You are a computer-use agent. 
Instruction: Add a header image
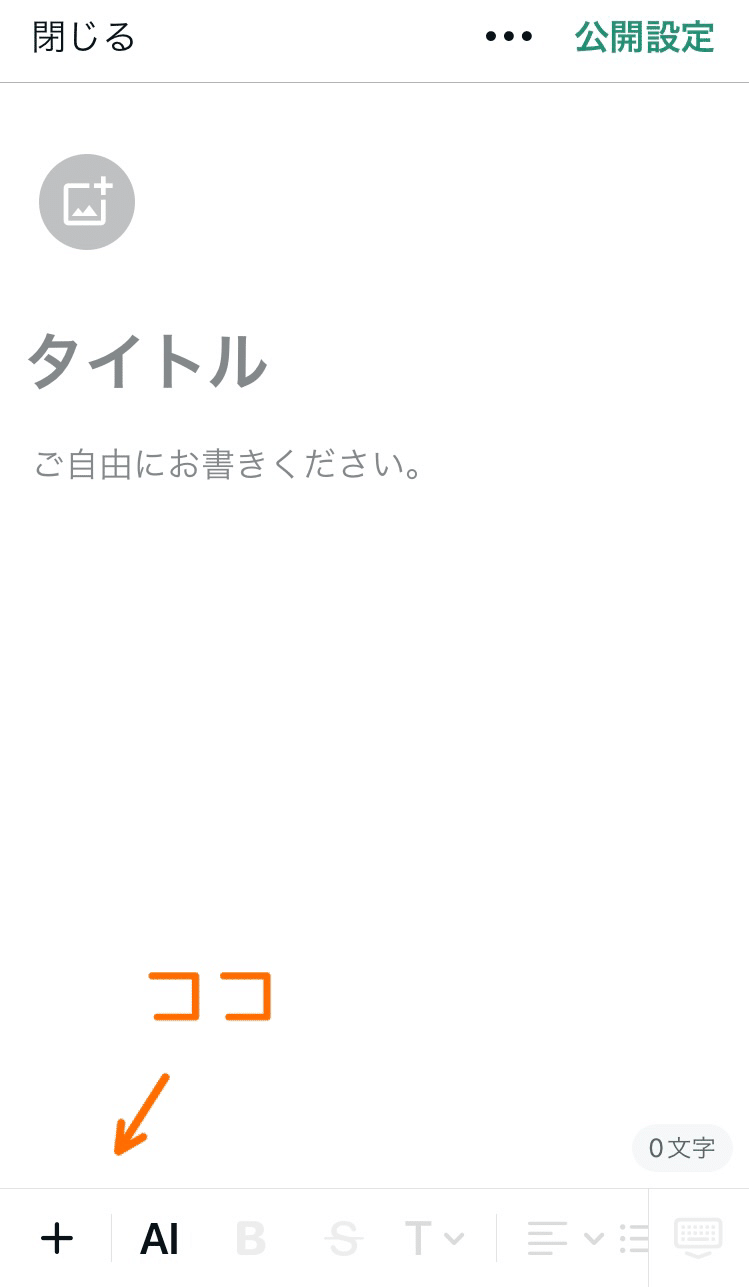pos(87,202)
